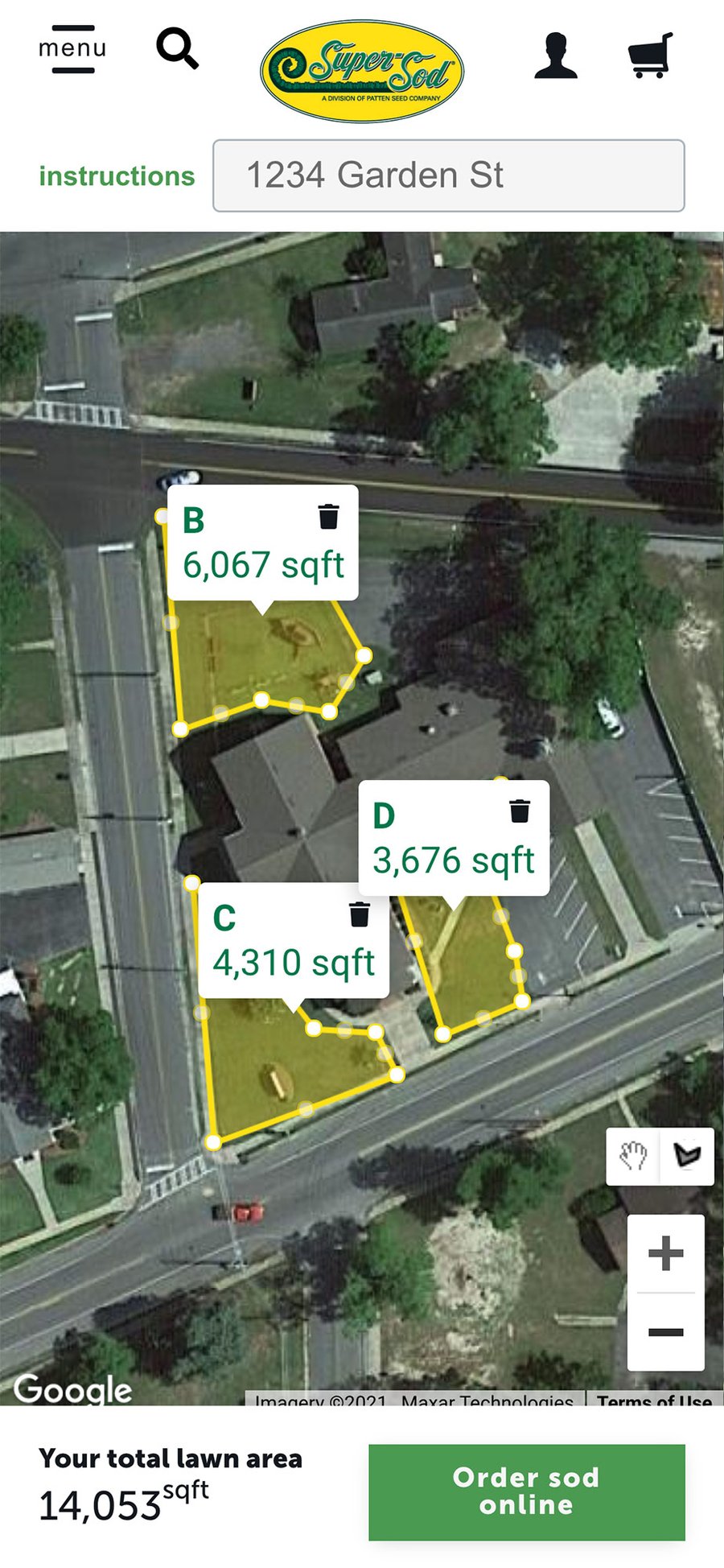This screenshot has height=1568, width=724.
Task: Edit the 1234 Garden St address field
Action: (x=448, y=175)
